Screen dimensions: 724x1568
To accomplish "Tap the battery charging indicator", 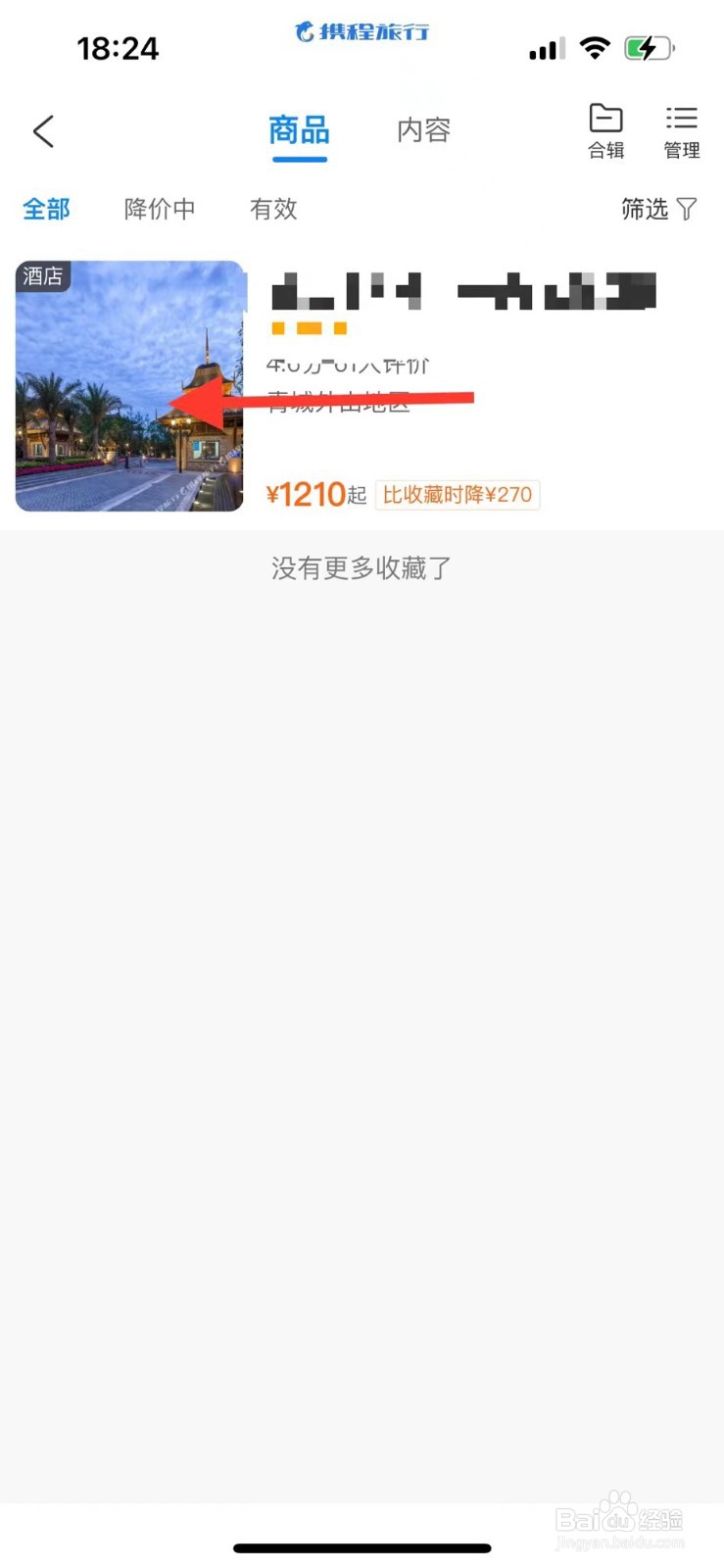I will tap(648, 45).
